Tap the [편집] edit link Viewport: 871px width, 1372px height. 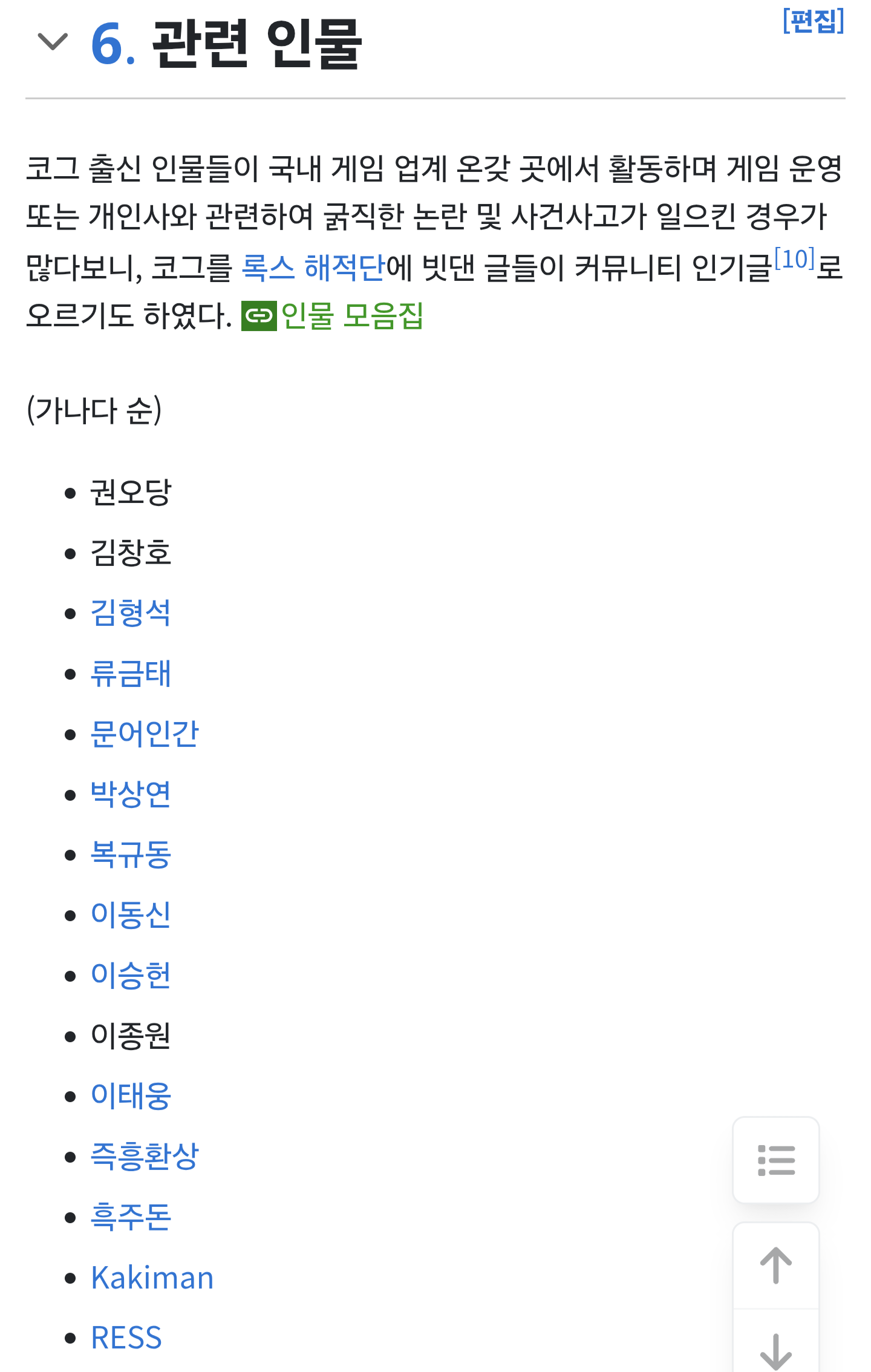click(x=812, y=21)
